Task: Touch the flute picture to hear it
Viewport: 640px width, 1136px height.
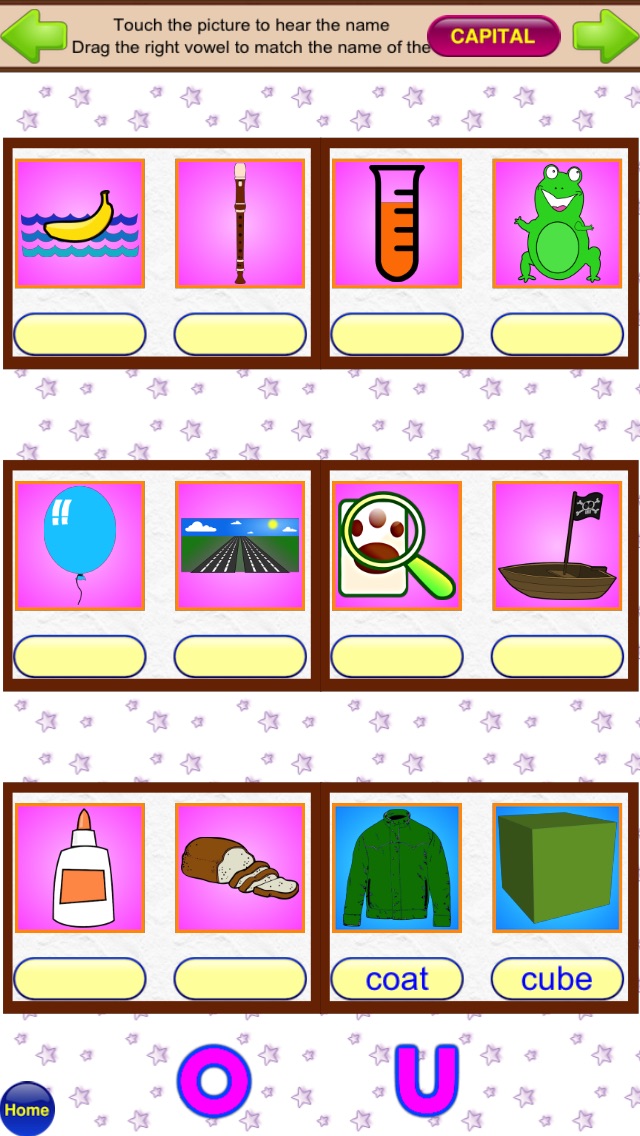Action: pos(240,224)
